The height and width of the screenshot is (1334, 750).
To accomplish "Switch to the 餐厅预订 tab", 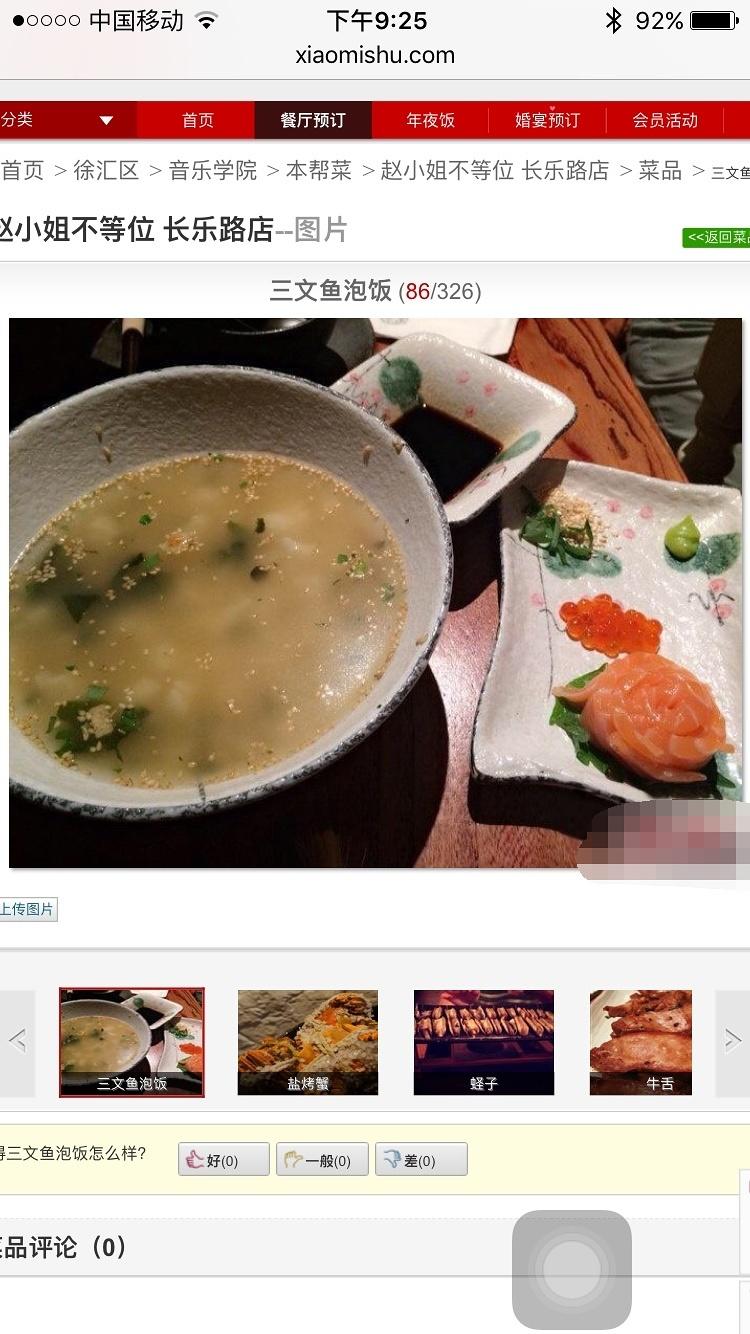I will coord(313,121).
